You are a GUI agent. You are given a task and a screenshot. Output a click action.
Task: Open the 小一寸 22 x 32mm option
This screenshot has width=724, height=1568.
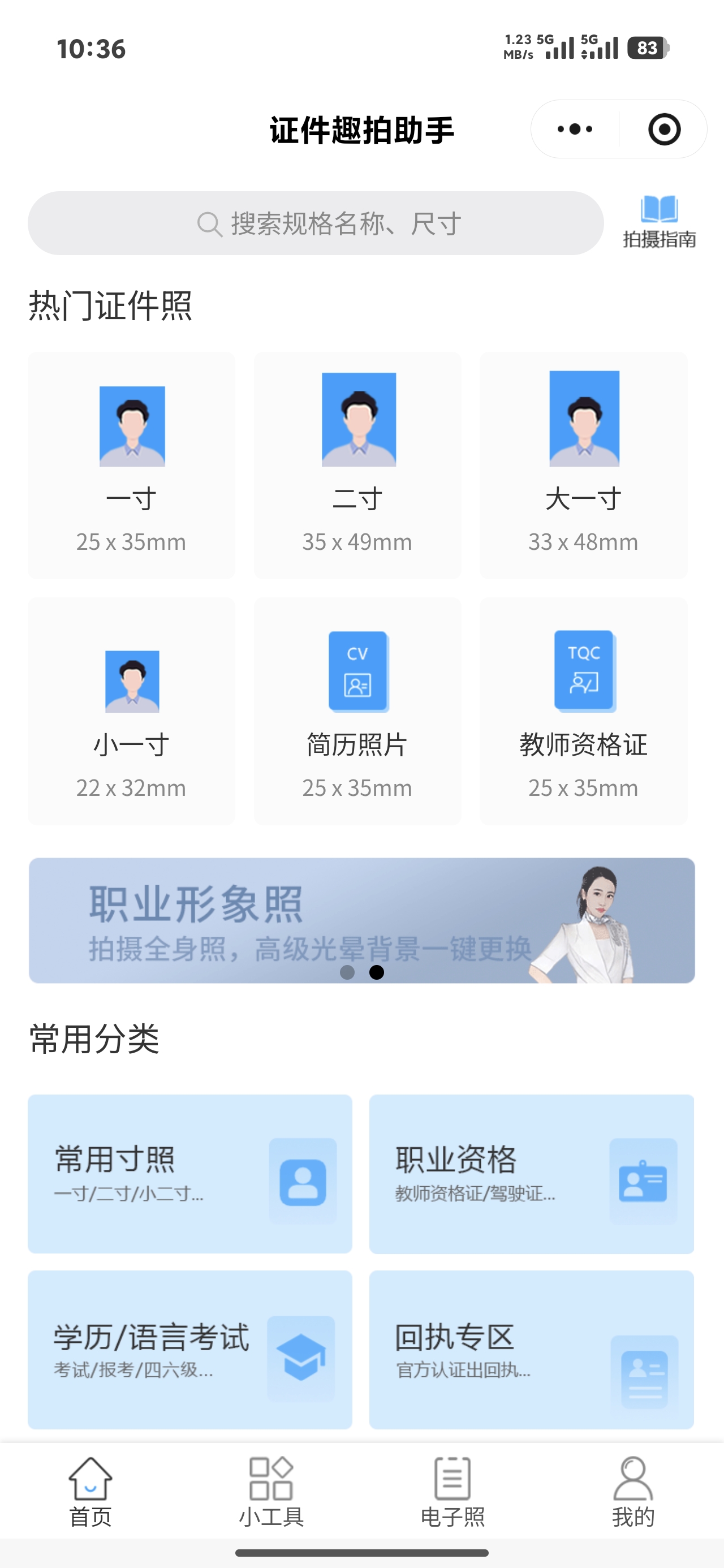132,711
